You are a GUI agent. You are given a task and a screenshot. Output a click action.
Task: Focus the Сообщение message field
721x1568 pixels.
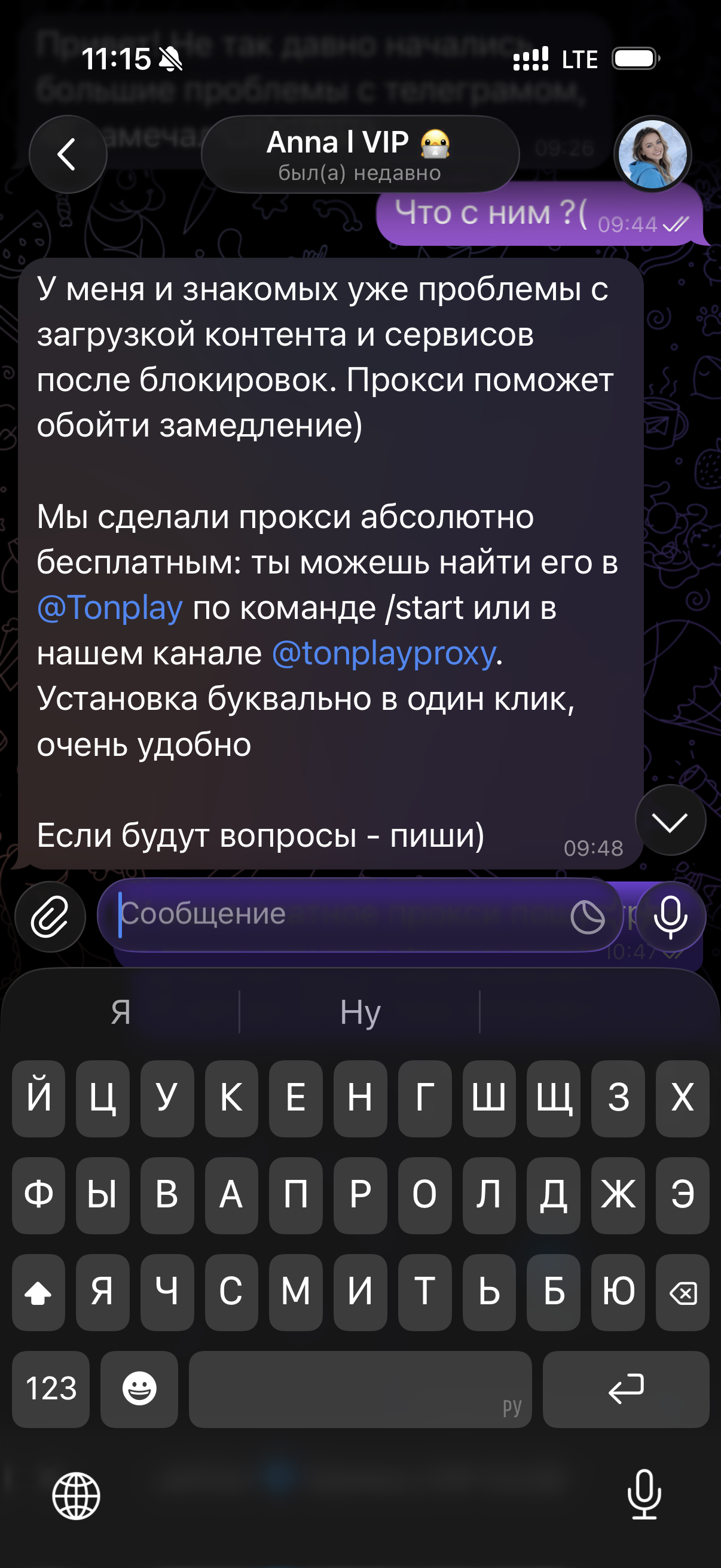click(329, 914)
